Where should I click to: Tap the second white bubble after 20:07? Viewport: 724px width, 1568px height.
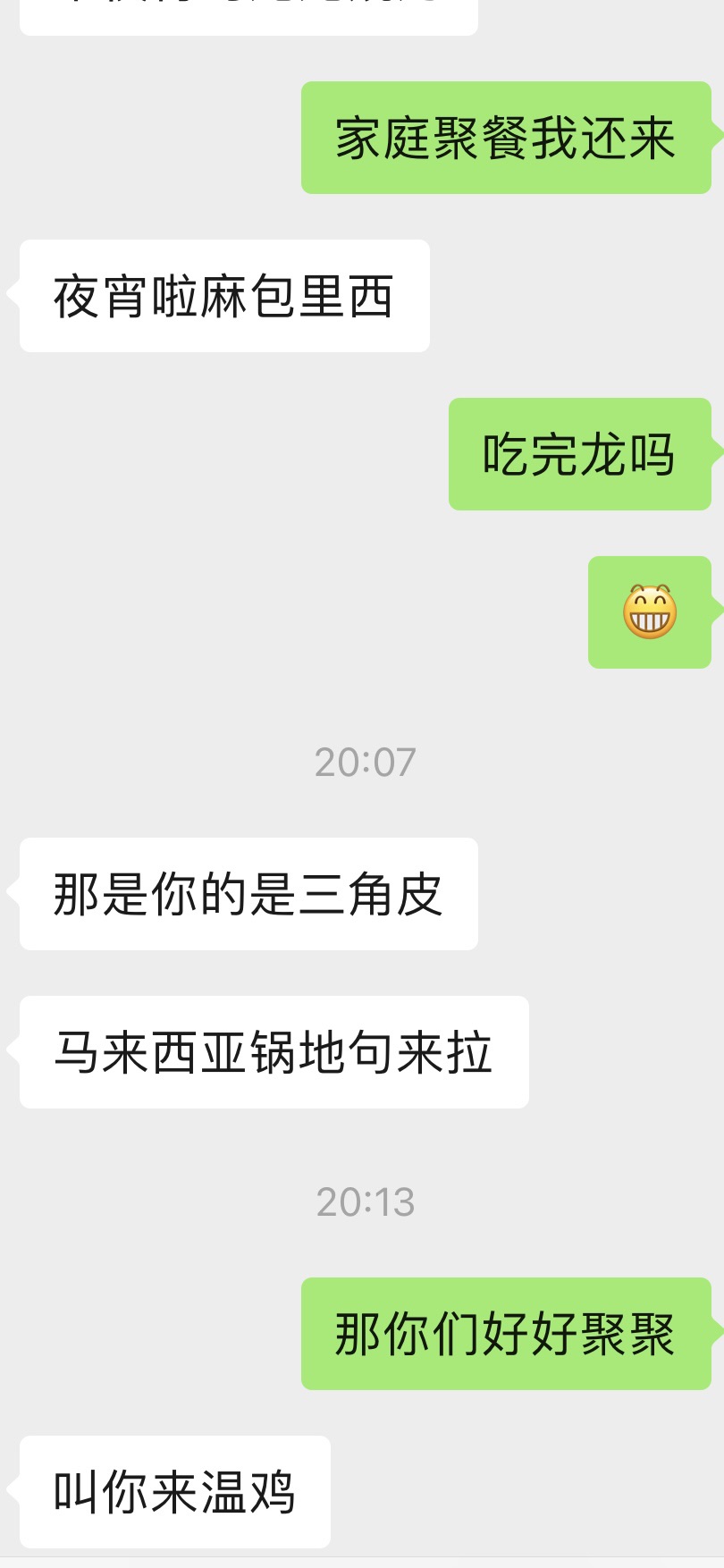tap(273, 1053)
